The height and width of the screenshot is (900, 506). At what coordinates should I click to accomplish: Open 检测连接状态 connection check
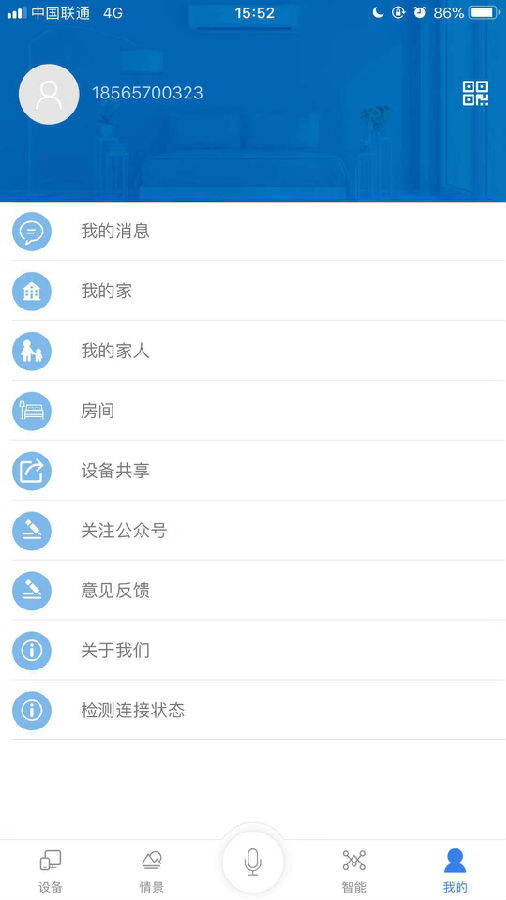pyautogui.click(x=253, y=710)
